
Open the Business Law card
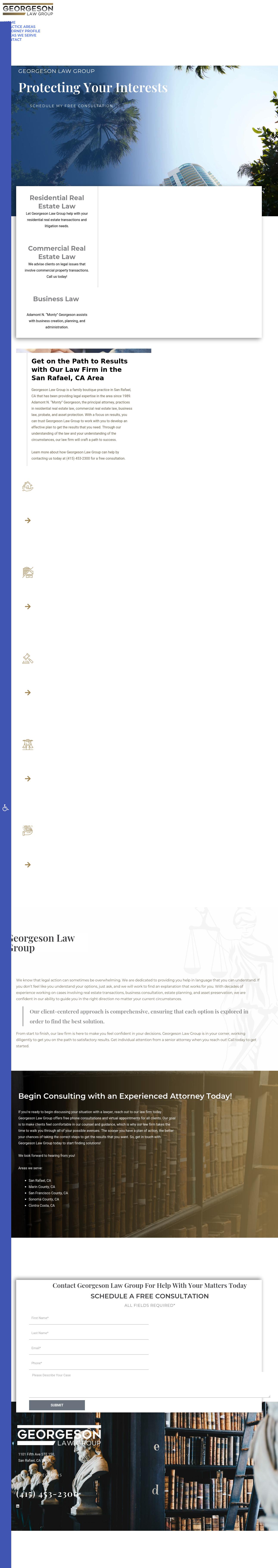pyautogui.click(x=56, y=299)
